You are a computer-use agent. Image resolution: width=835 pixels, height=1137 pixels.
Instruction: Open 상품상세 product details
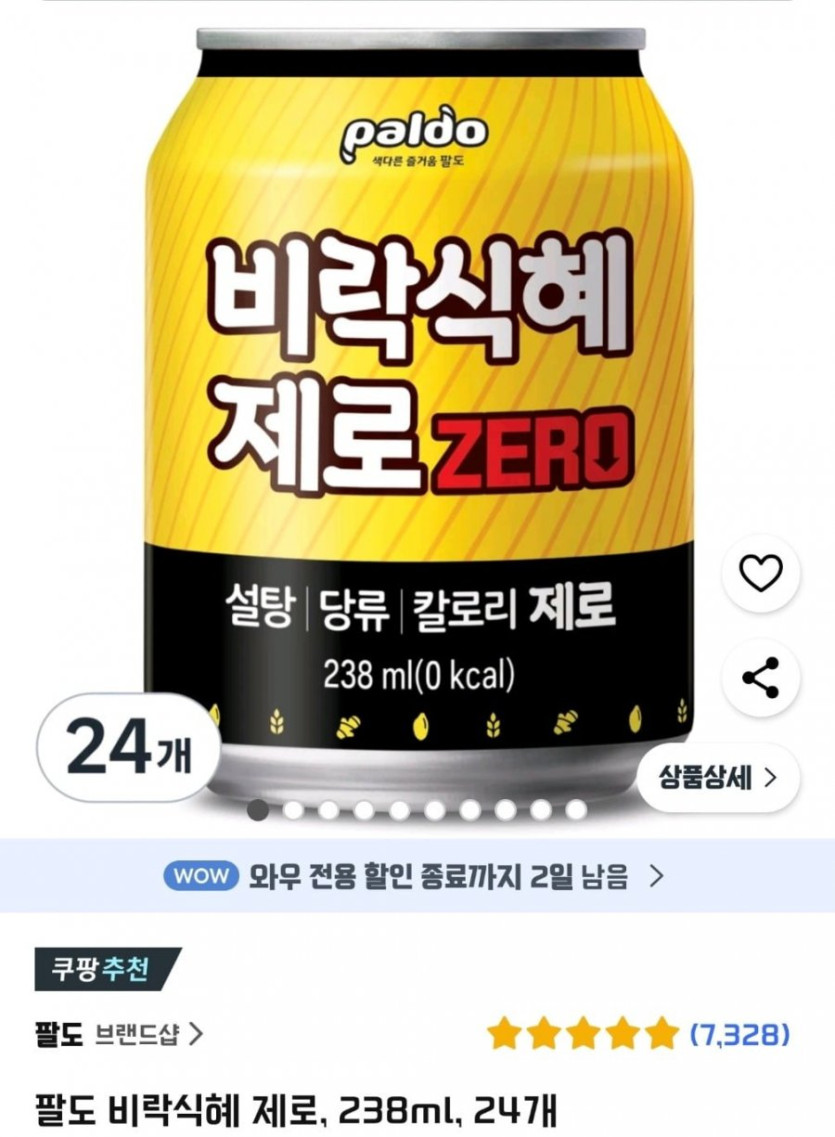tap(718, 777)
